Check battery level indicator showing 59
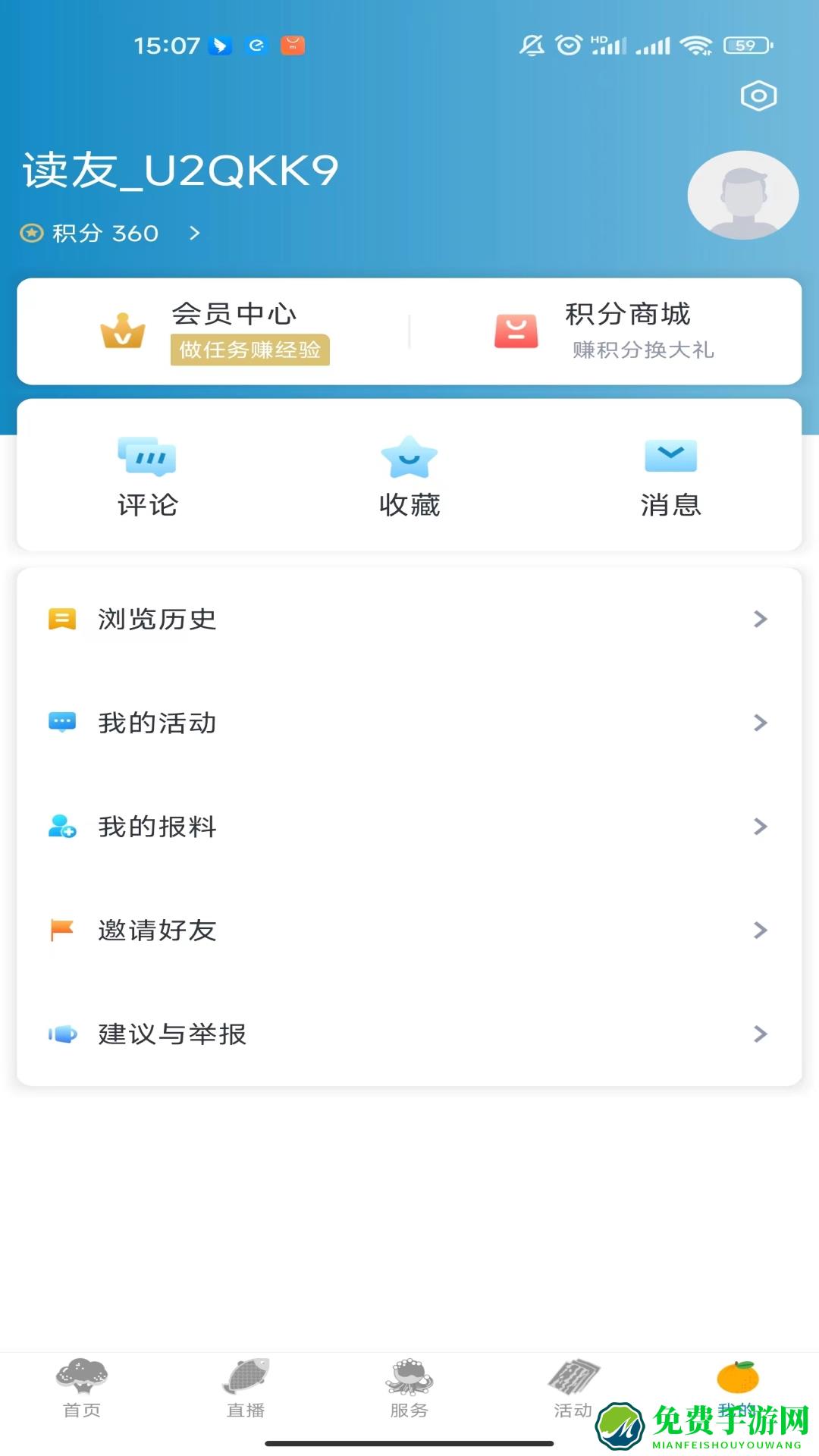 coord(745,45)
